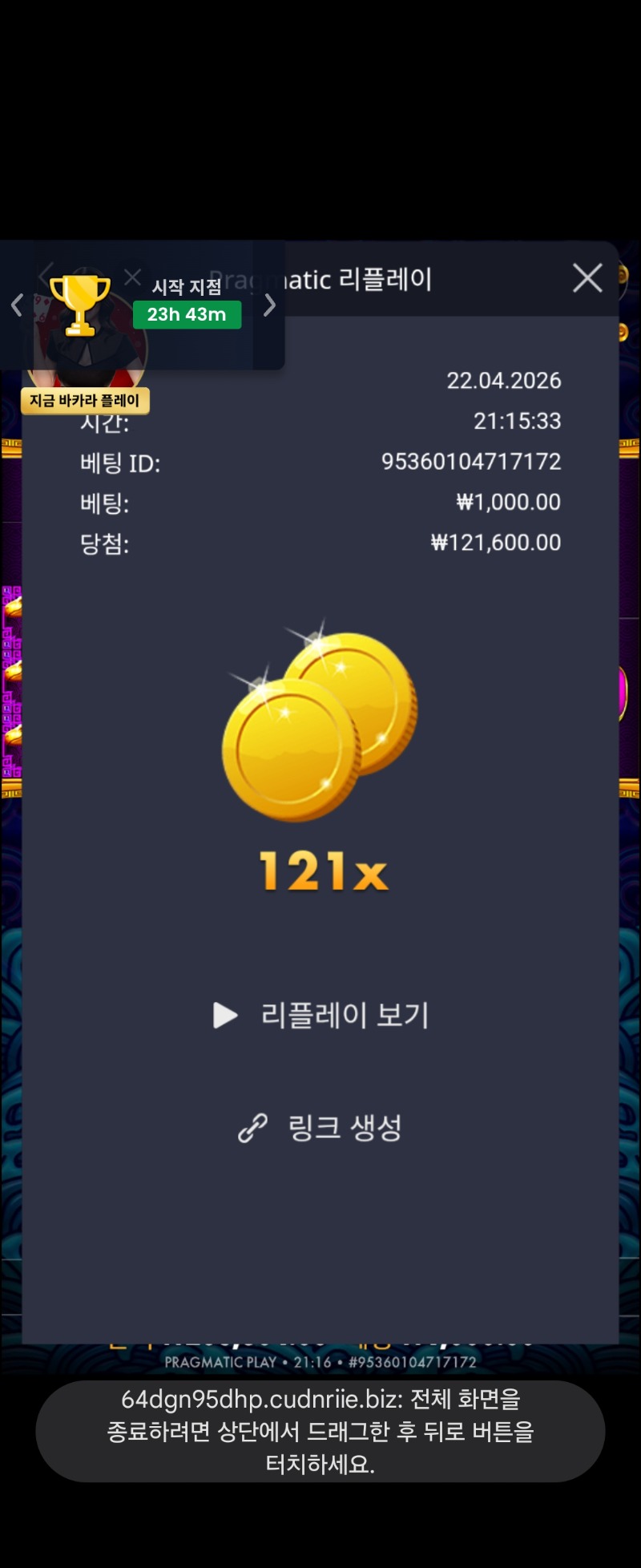
Task: Watch the replay via 리플레이 보기
Action: point(320,1015)
